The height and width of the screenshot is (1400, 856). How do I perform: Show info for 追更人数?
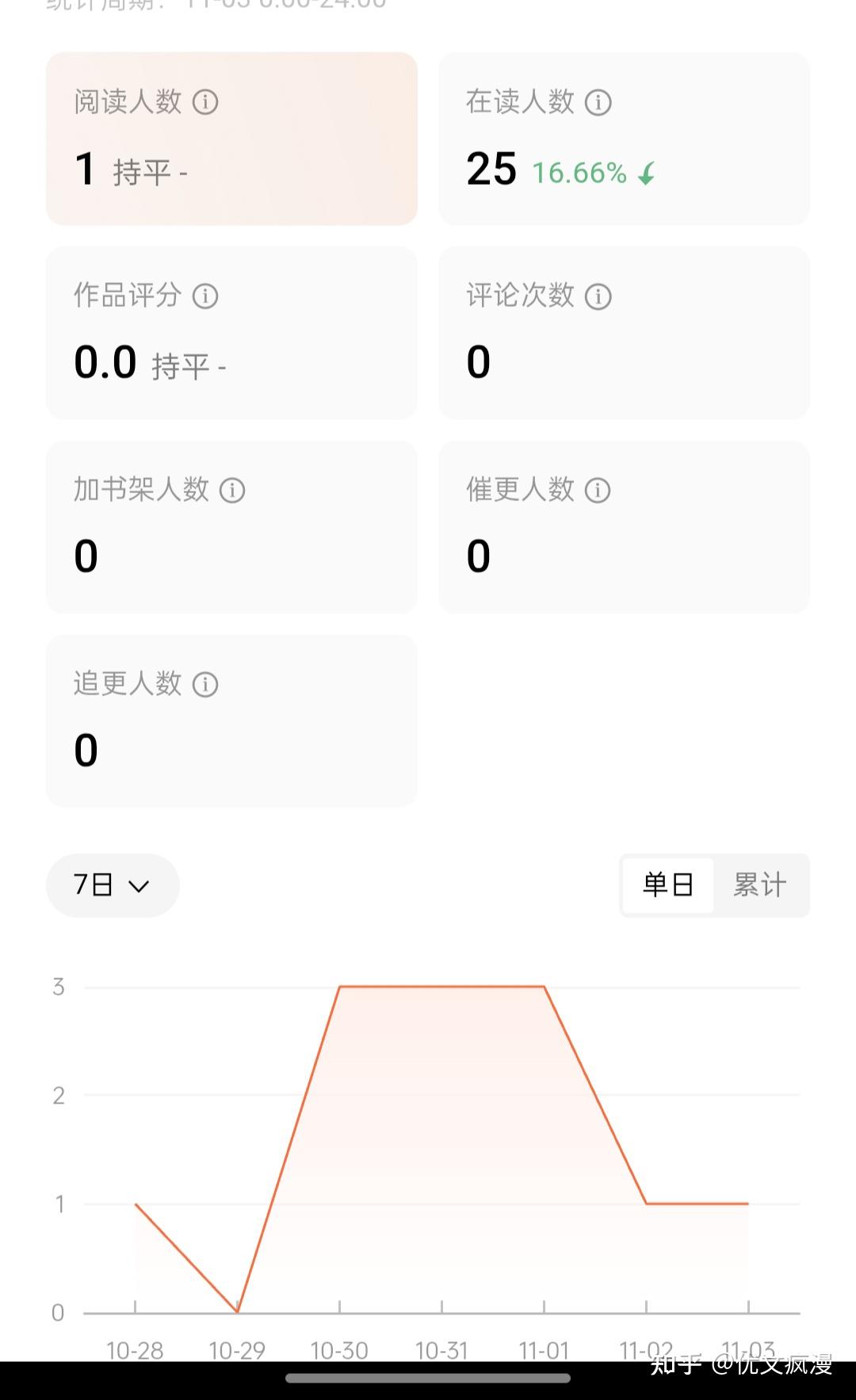[205, 684]
